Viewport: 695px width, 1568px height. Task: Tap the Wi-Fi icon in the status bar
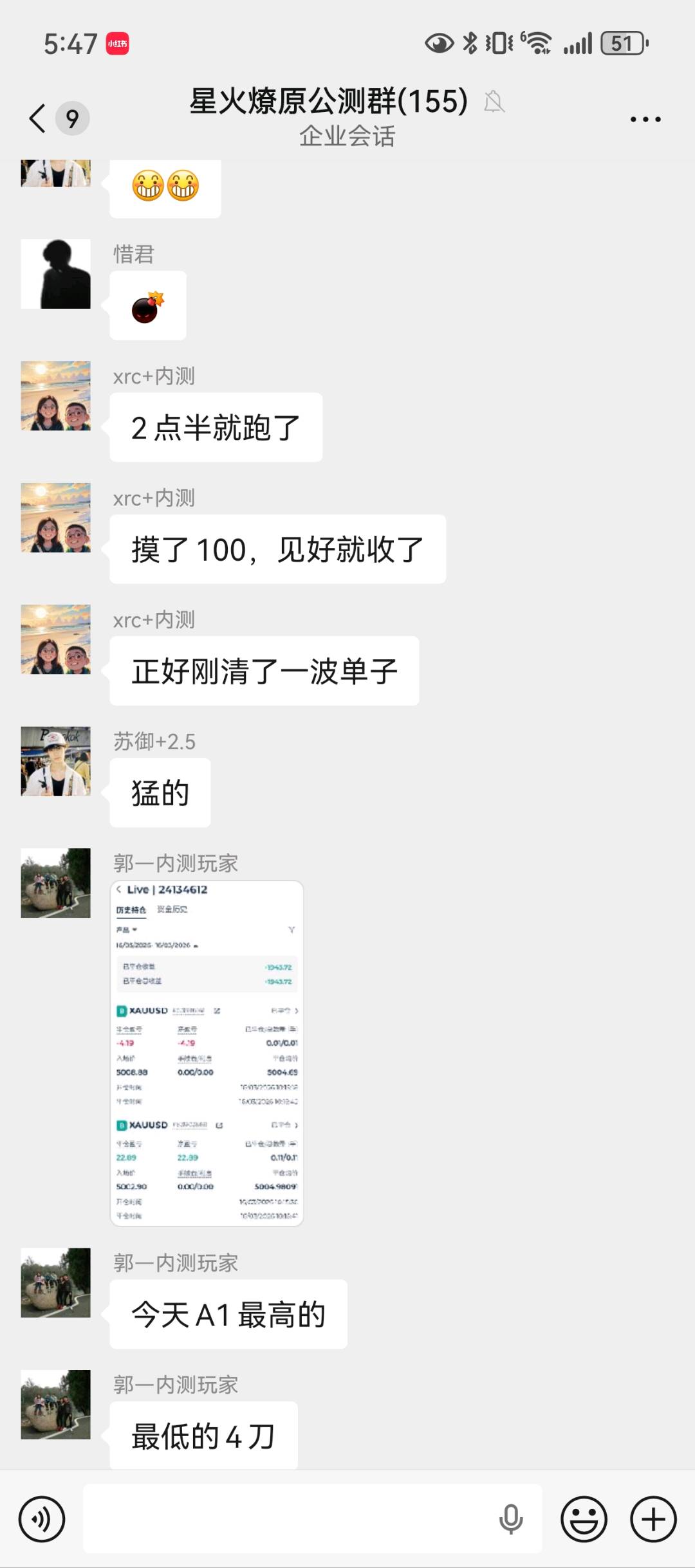click(538, 42)
